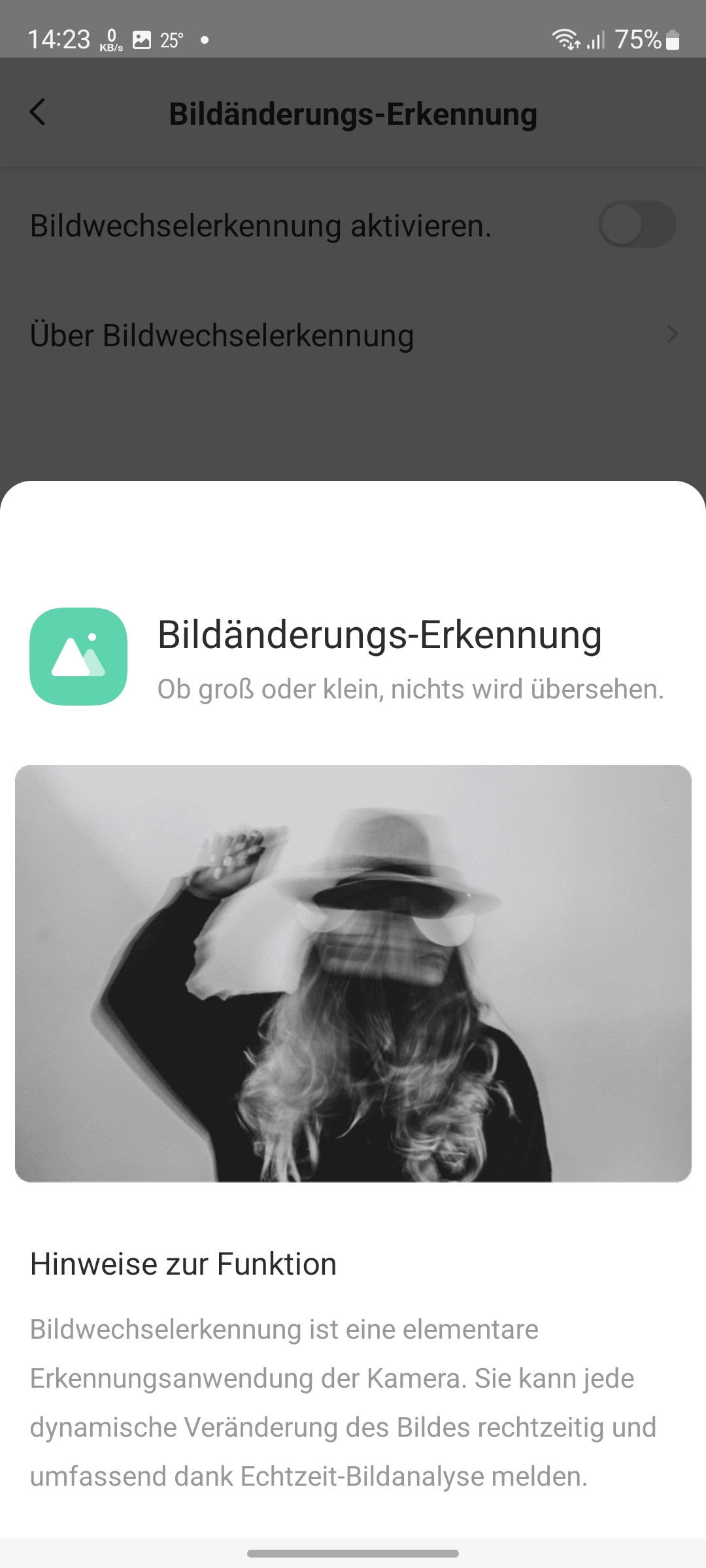Open Über Bildwechselerkennung row
This screenshot has width=706, height=1568.
[x=353, y=335]
